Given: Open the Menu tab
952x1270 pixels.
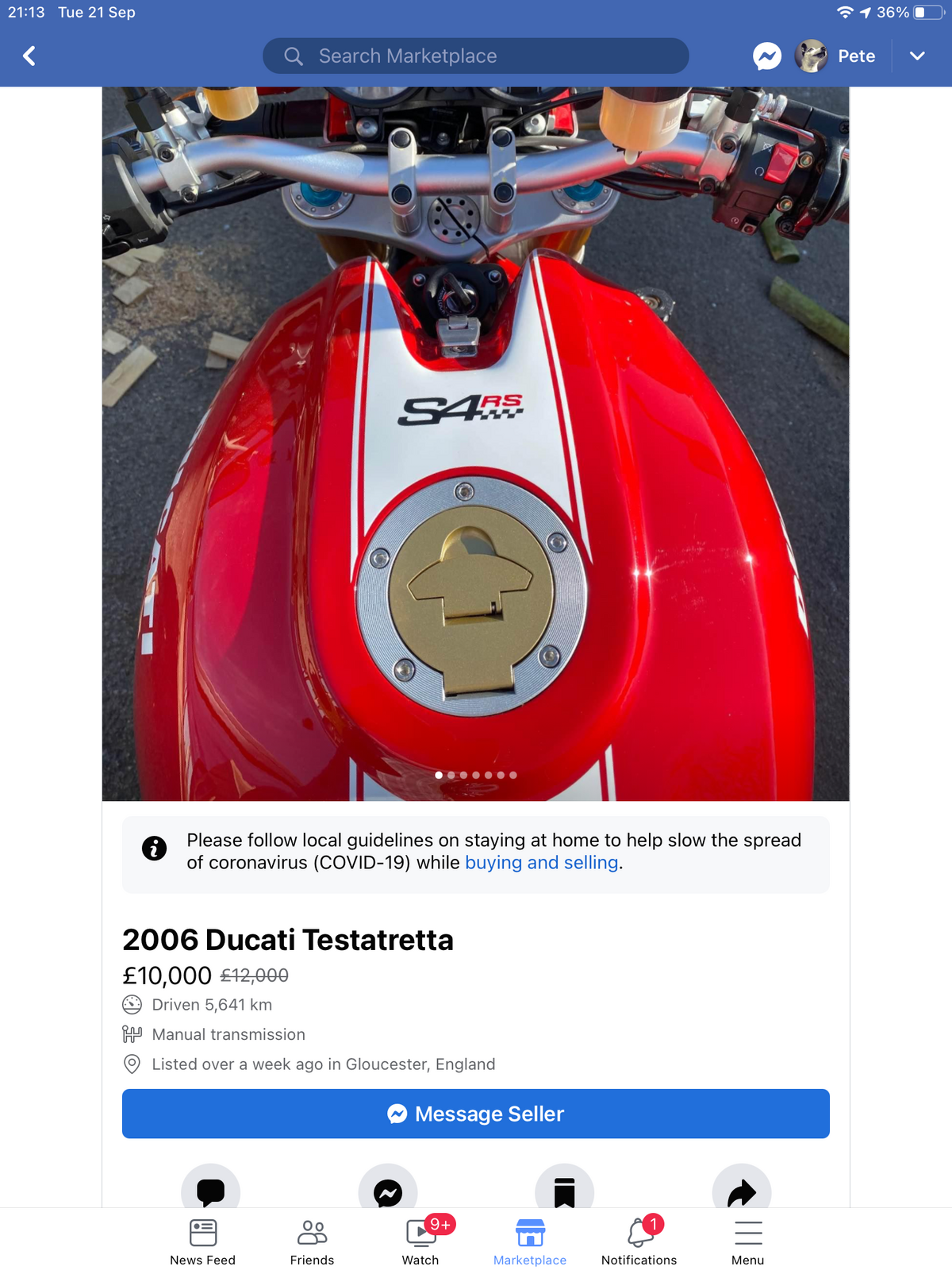Looking at the screenshot, I should click(x=747, y=1242).
